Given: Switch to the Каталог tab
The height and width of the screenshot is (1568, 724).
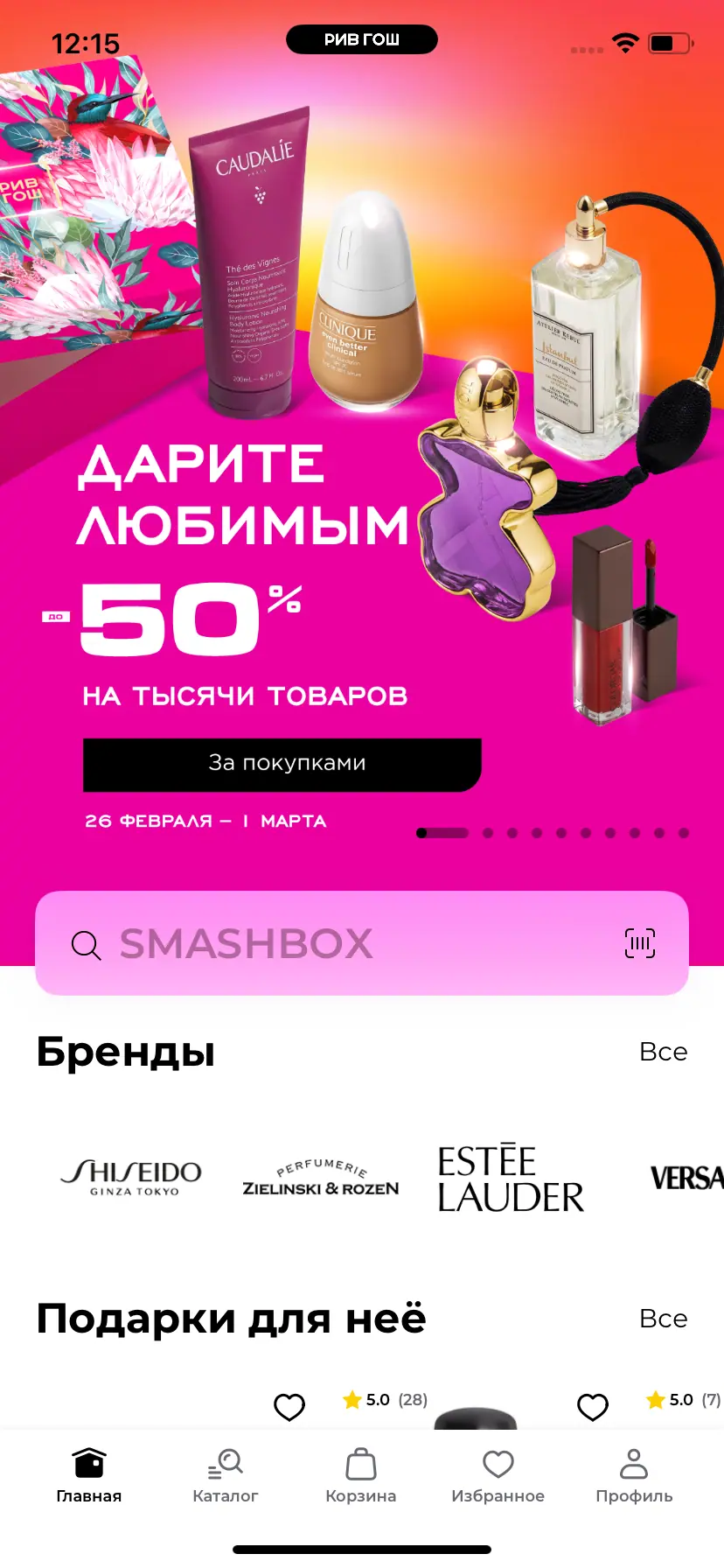Looking at the screenshot, I should [x=225, y=1476].
